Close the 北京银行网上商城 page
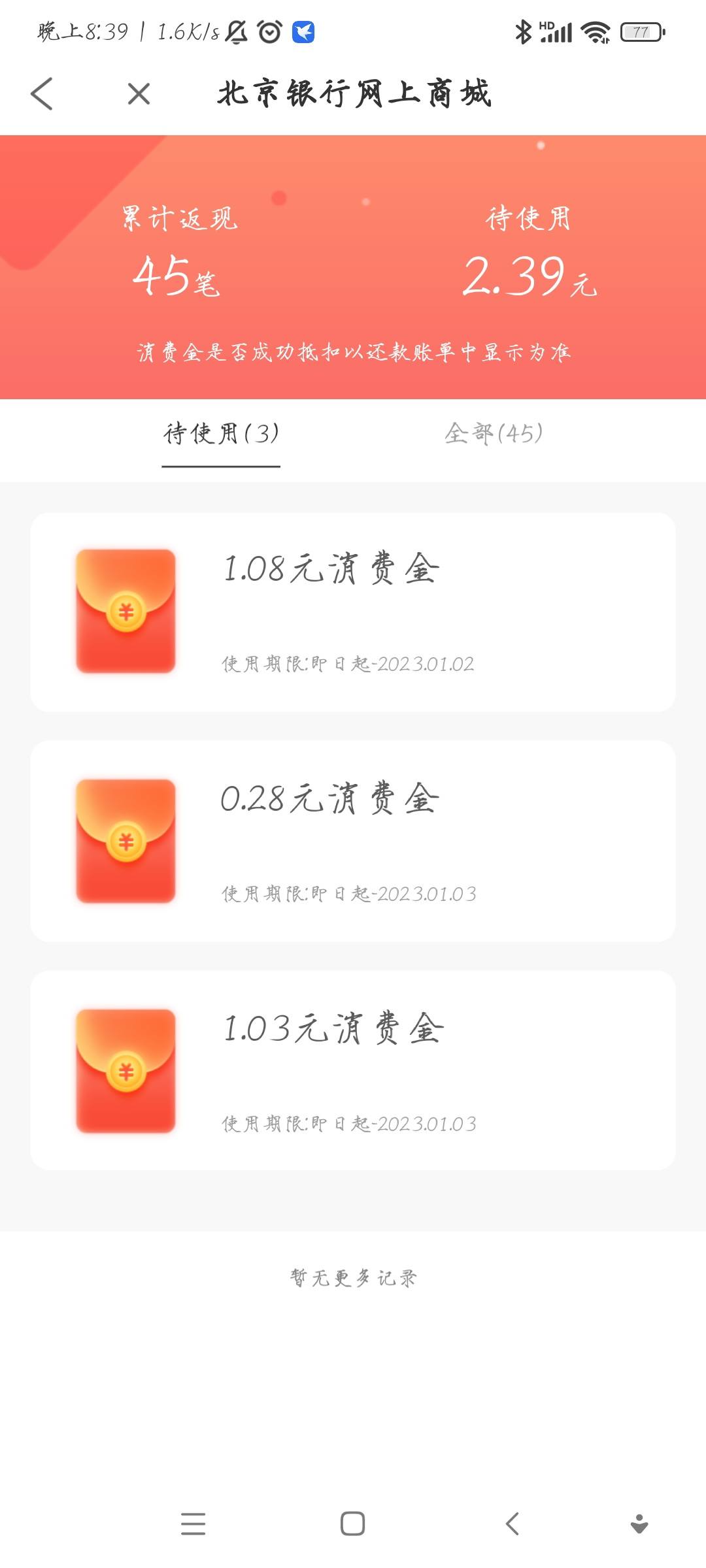Screen dimensions: 706x1568 click(139, 94)
